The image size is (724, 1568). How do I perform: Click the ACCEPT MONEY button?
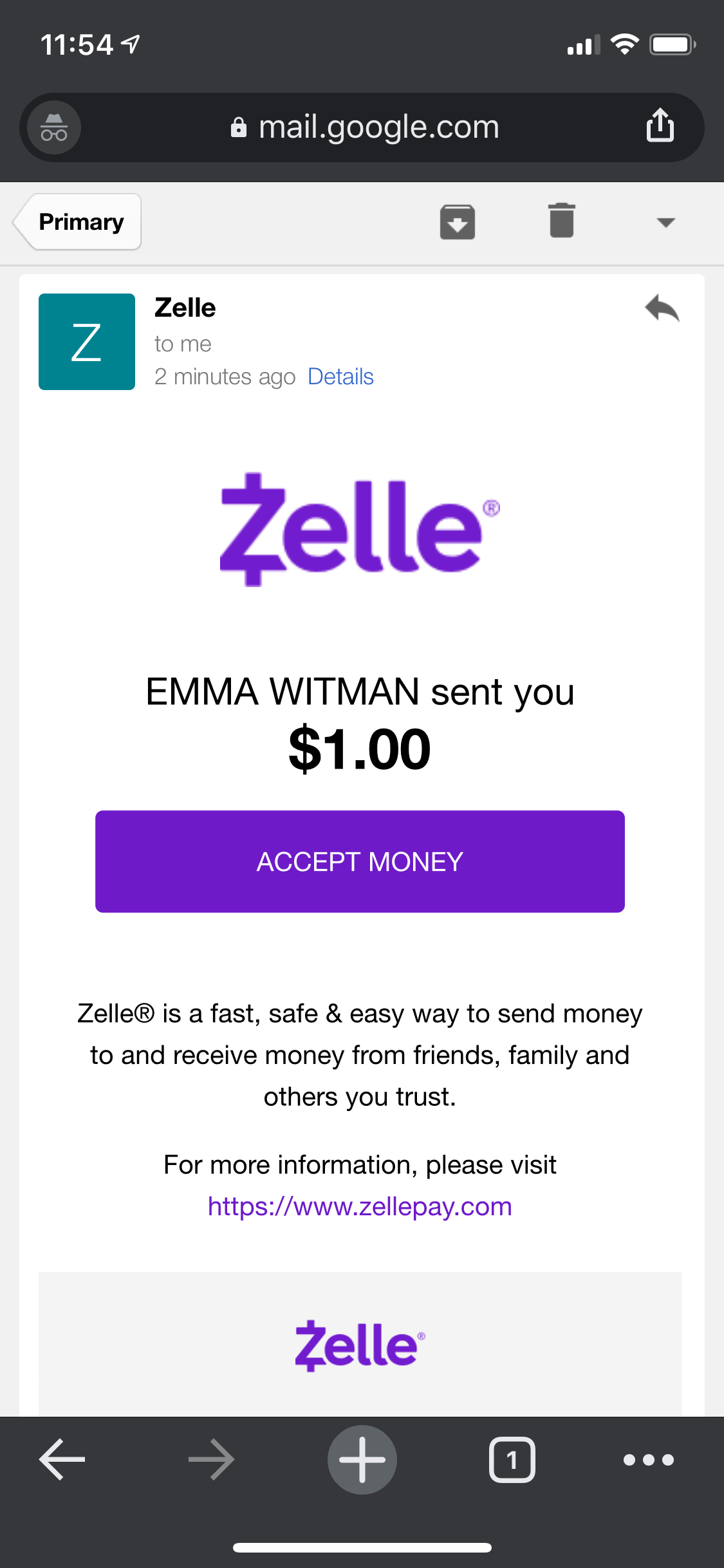tap(360, 861)
